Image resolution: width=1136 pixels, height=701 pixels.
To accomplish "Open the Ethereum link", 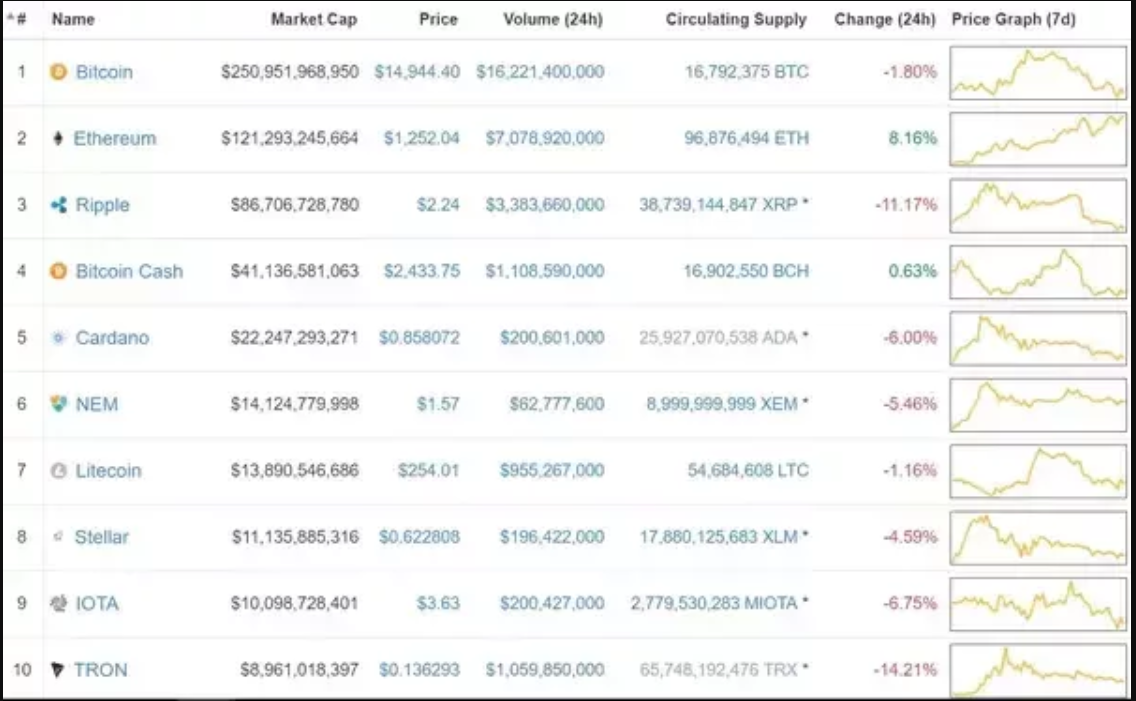I will click(x=115, y=138).
